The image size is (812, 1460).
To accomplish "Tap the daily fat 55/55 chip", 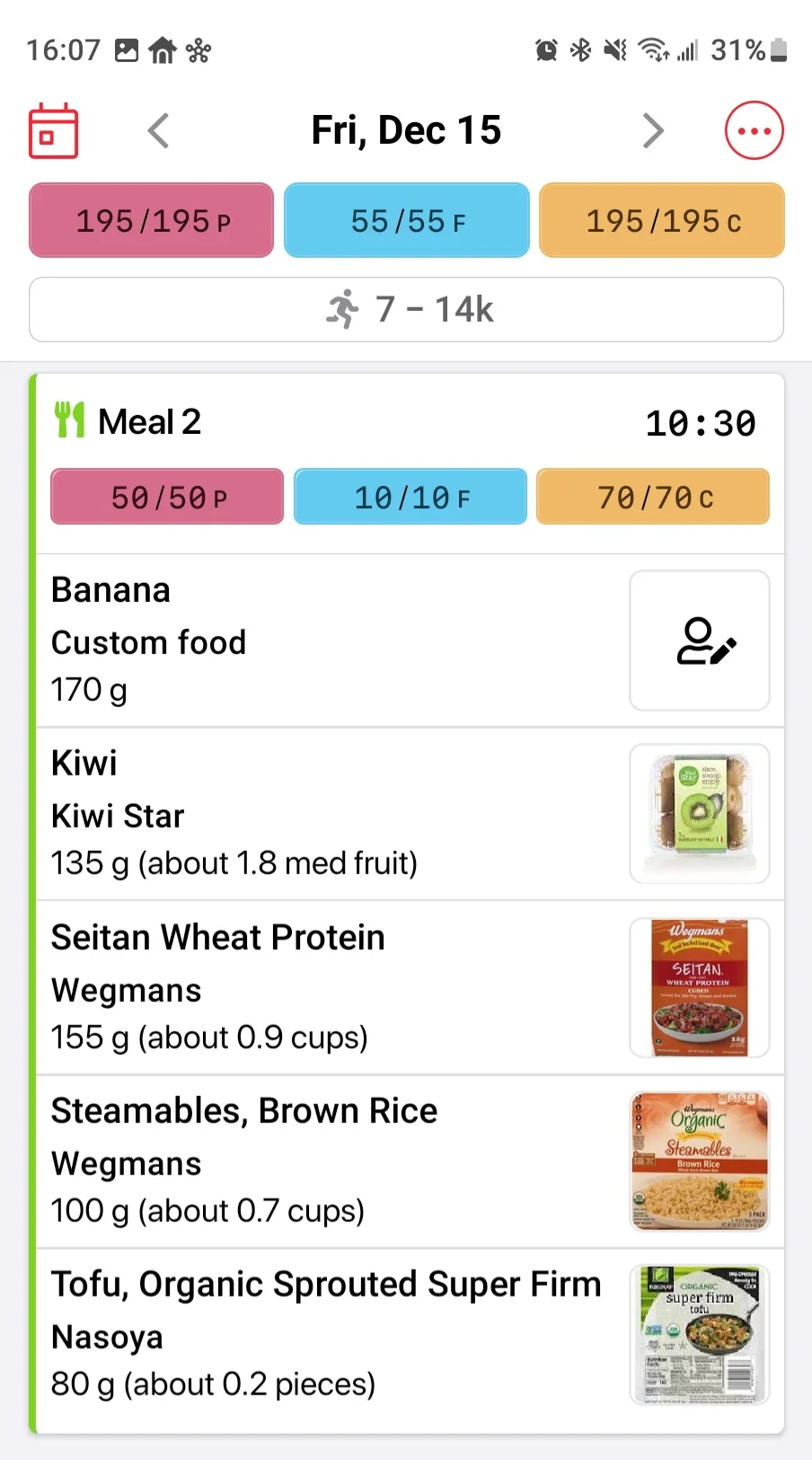I will (x=407, y=220).
